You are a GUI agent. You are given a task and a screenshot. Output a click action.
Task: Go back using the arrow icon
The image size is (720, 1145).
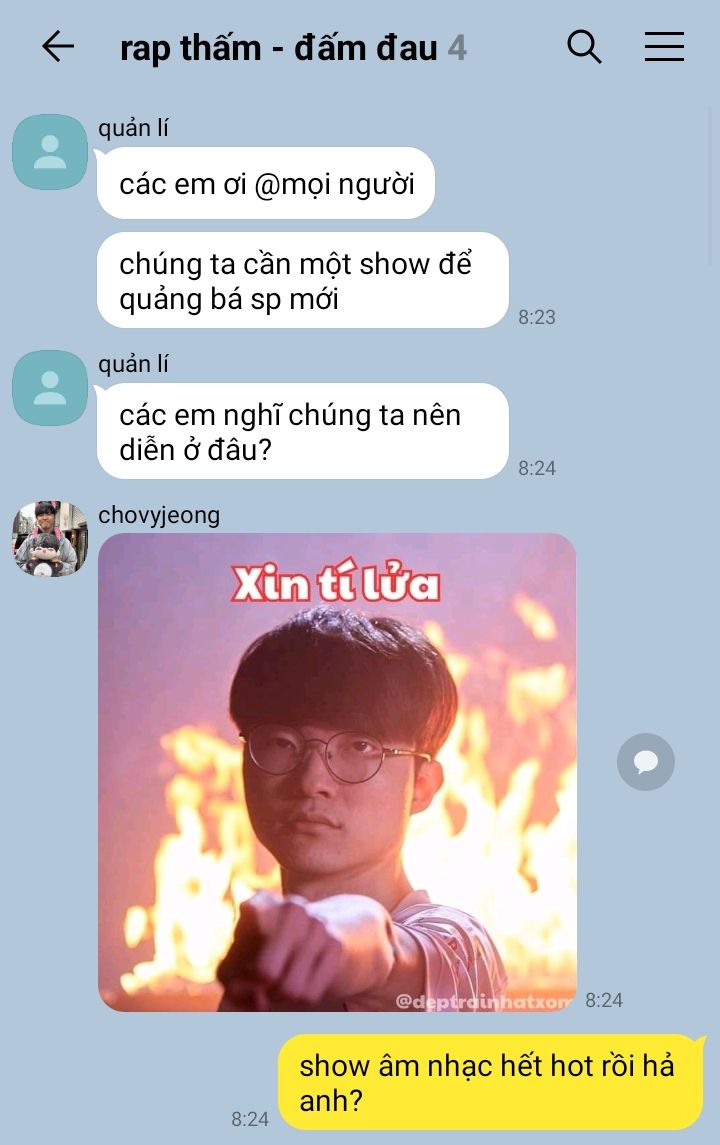(58, 47)
